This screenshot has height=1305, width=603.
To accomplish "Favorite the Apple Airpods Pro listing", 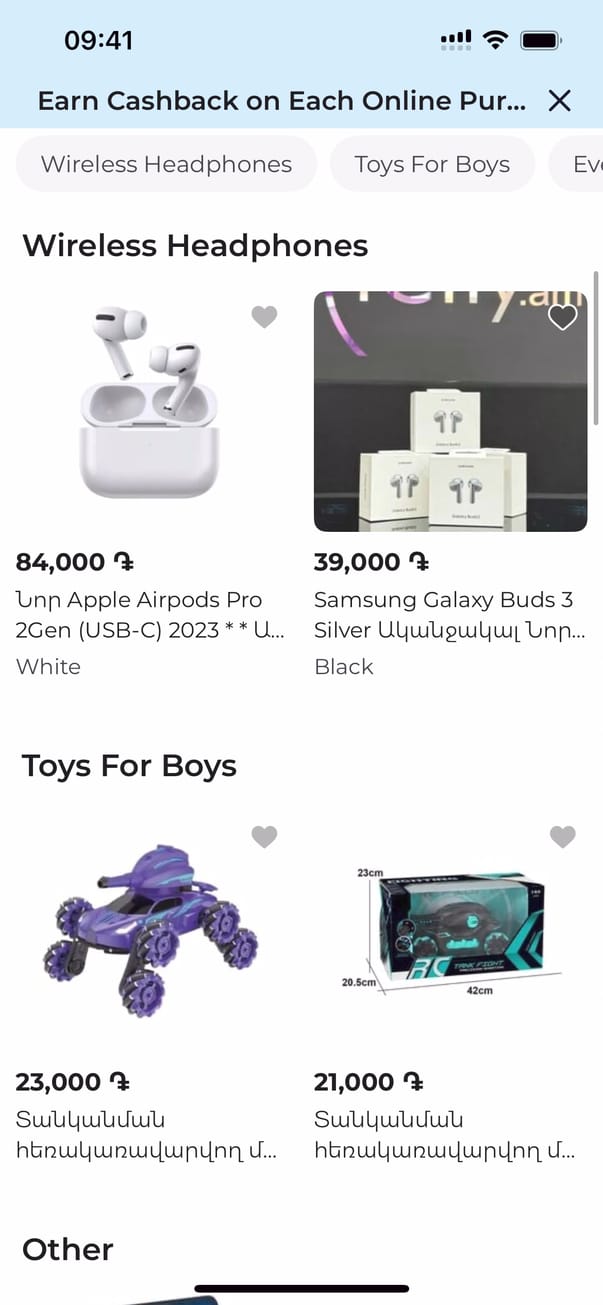I will click(x=264, y=317).
